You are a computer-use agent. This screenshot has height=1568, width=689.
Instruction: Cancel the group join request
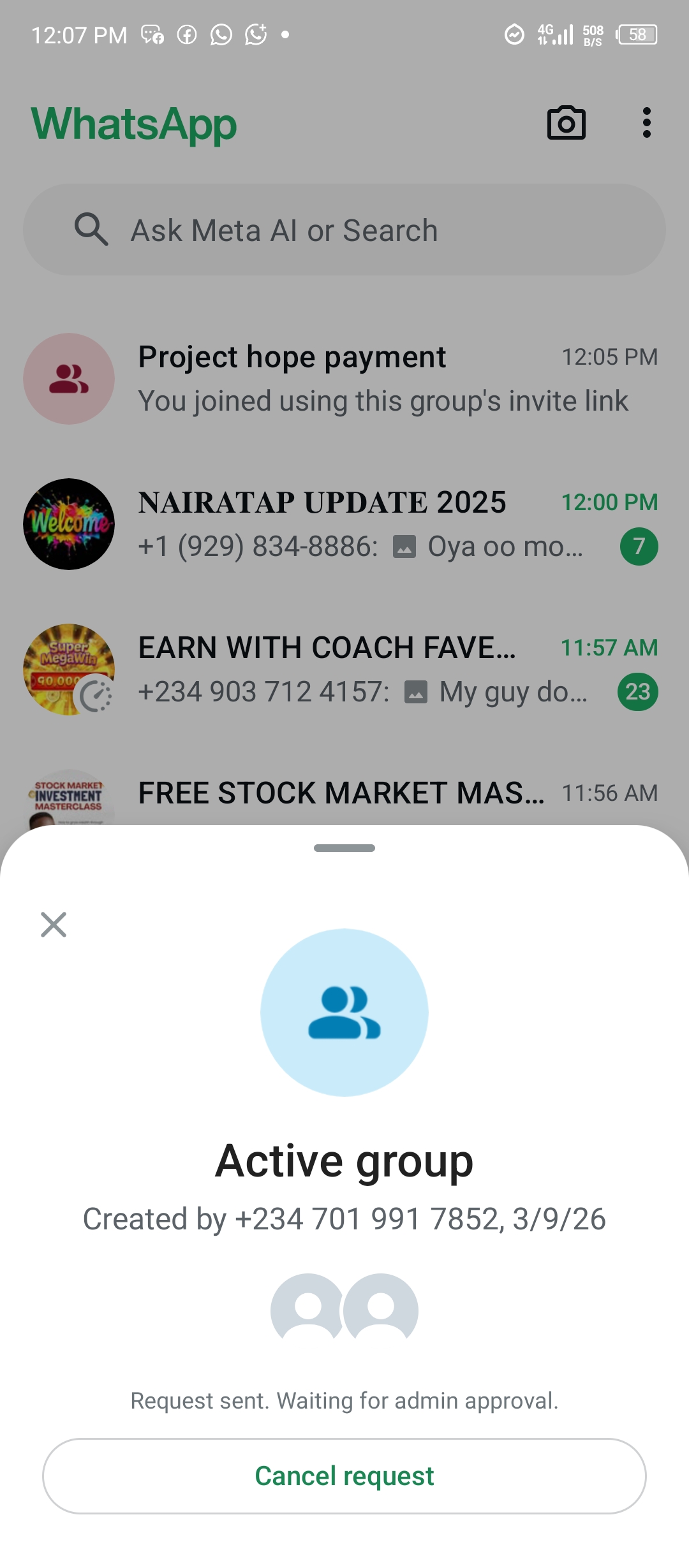coord(344,1476)
